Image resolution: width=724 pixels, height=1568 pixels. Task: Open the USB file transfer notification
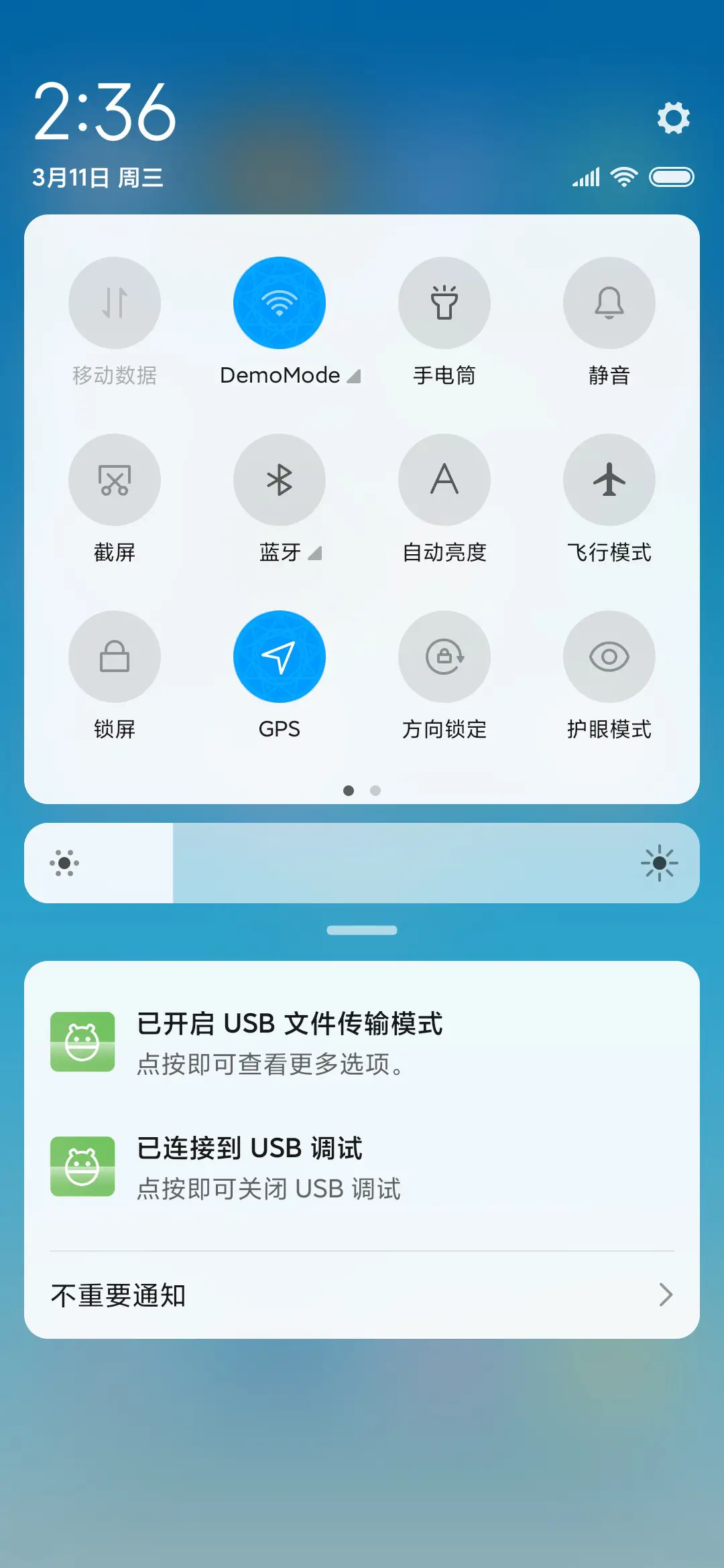362,1042
